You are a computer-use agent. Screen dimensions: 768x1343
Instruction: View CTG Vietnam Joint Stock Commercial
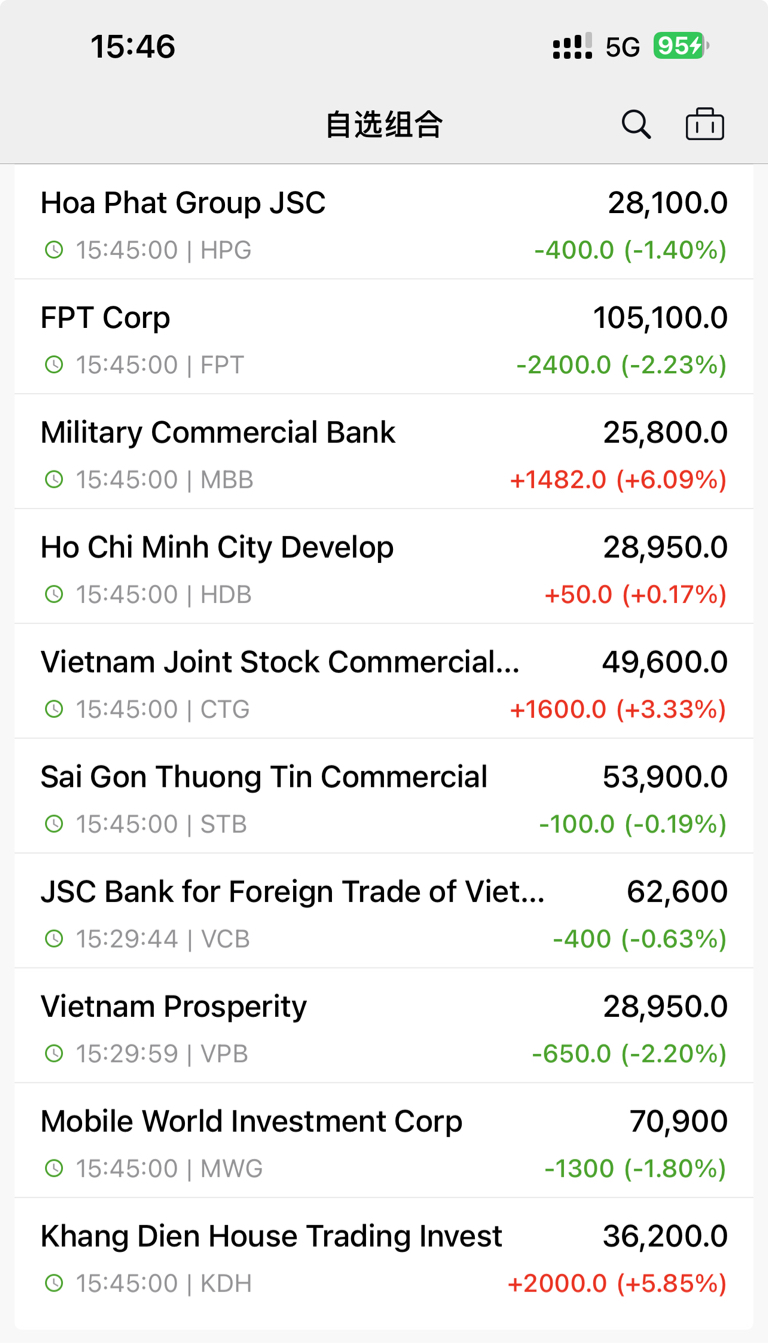pyautogui.click(x=384, y=682)
